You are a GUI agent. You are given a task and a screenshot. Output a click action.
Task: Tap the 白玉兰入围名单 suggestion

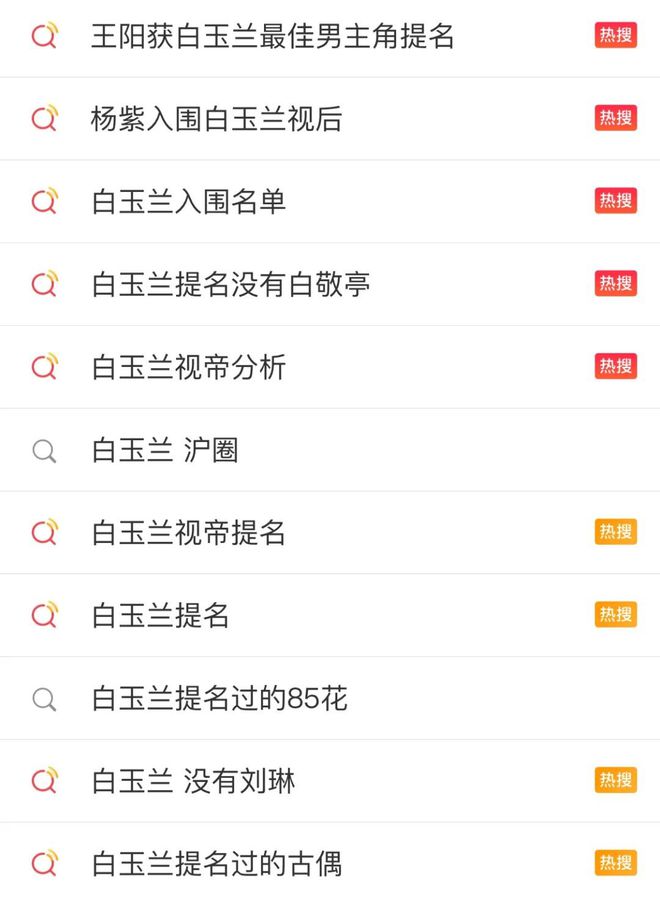188,202
